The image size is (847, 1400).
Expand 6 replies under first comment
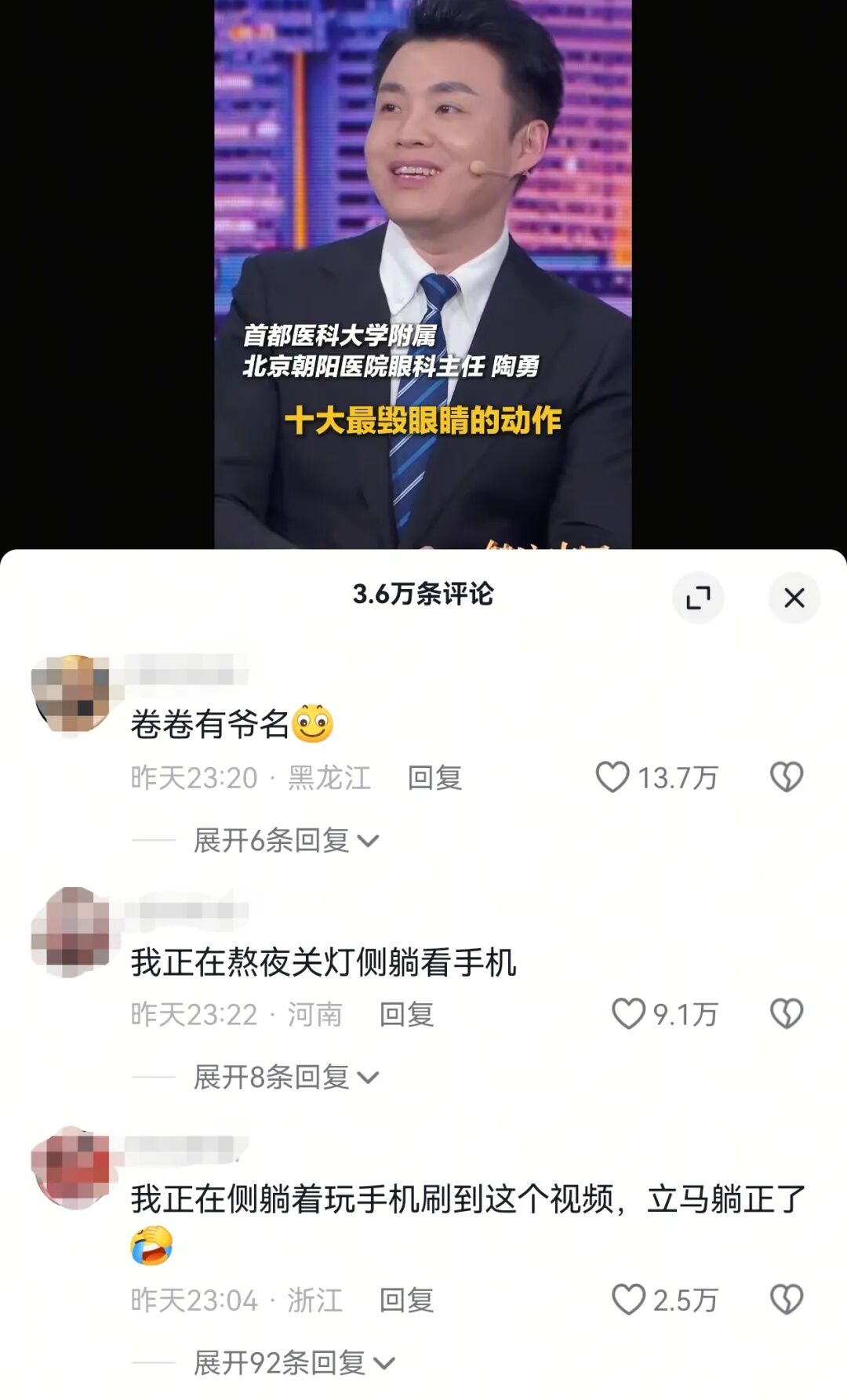coord(285,840)
